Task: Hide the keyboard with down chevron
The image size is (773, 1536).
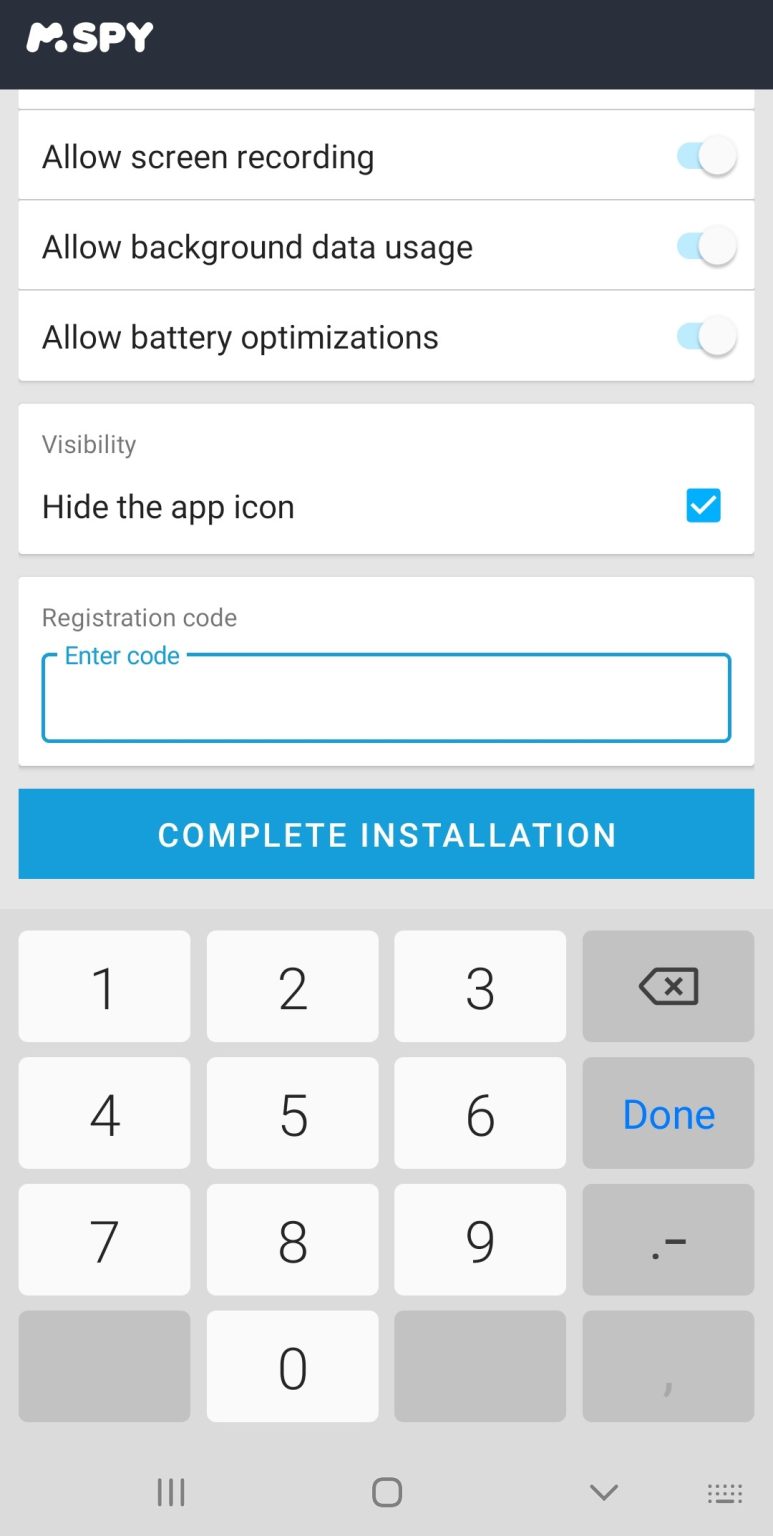Action: [603, 1493]
